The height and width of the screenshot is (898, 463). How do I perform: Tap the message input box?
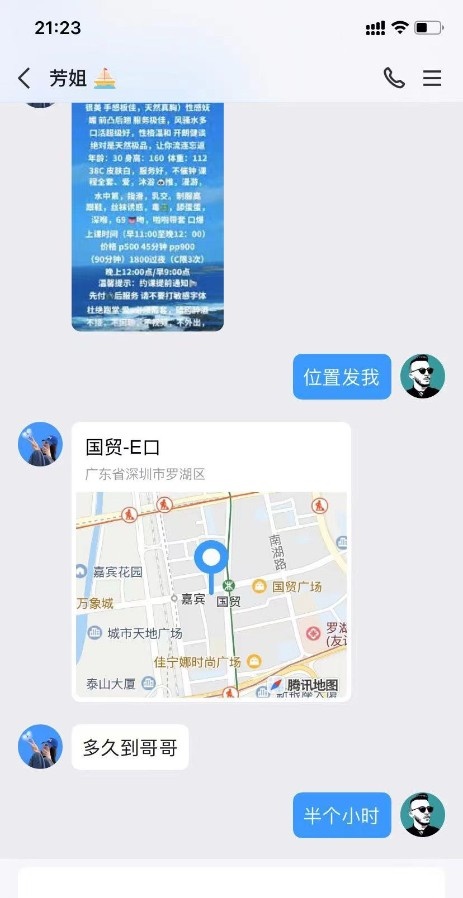click(x=232, y=882)
